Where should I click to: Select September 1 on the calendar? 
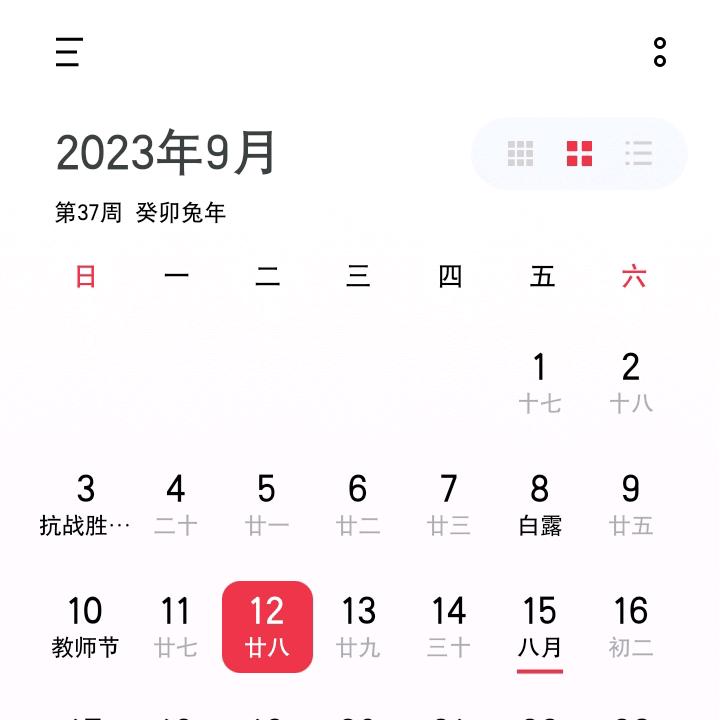[540, 382]
